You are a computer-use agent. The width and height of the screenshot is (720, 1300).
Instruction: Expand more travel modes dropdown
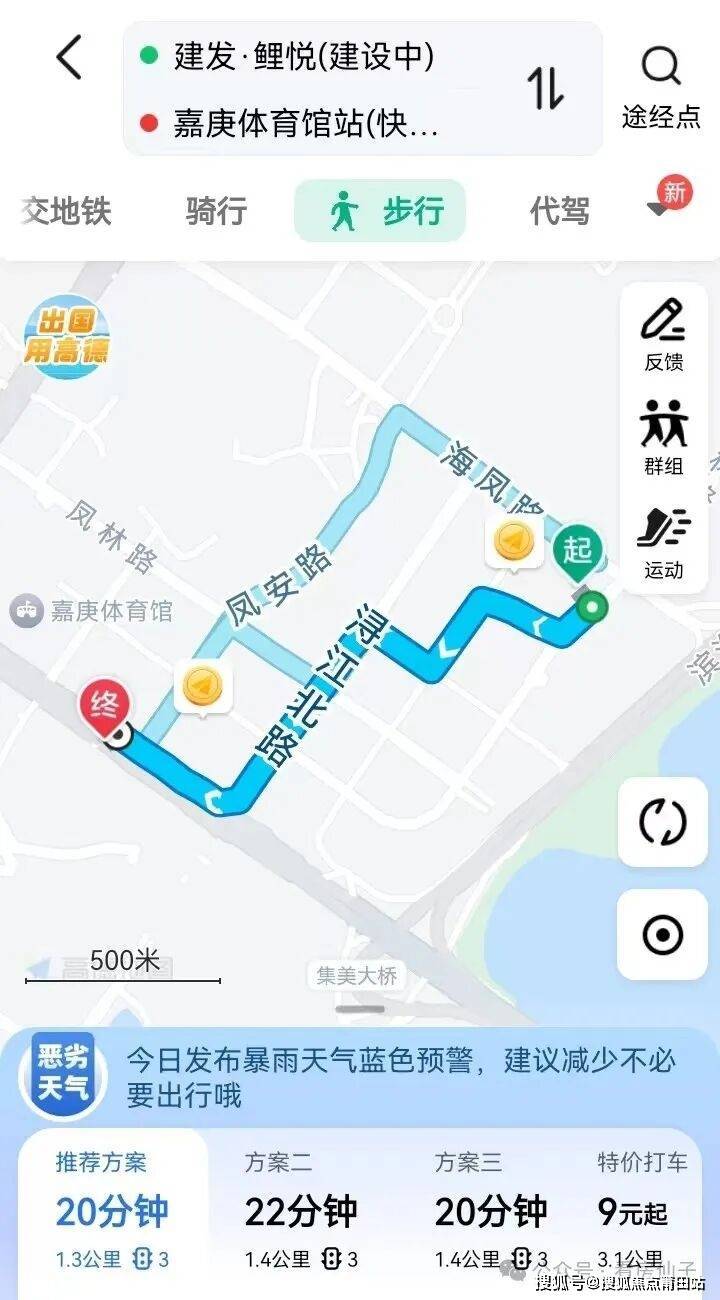coord(660,208)
